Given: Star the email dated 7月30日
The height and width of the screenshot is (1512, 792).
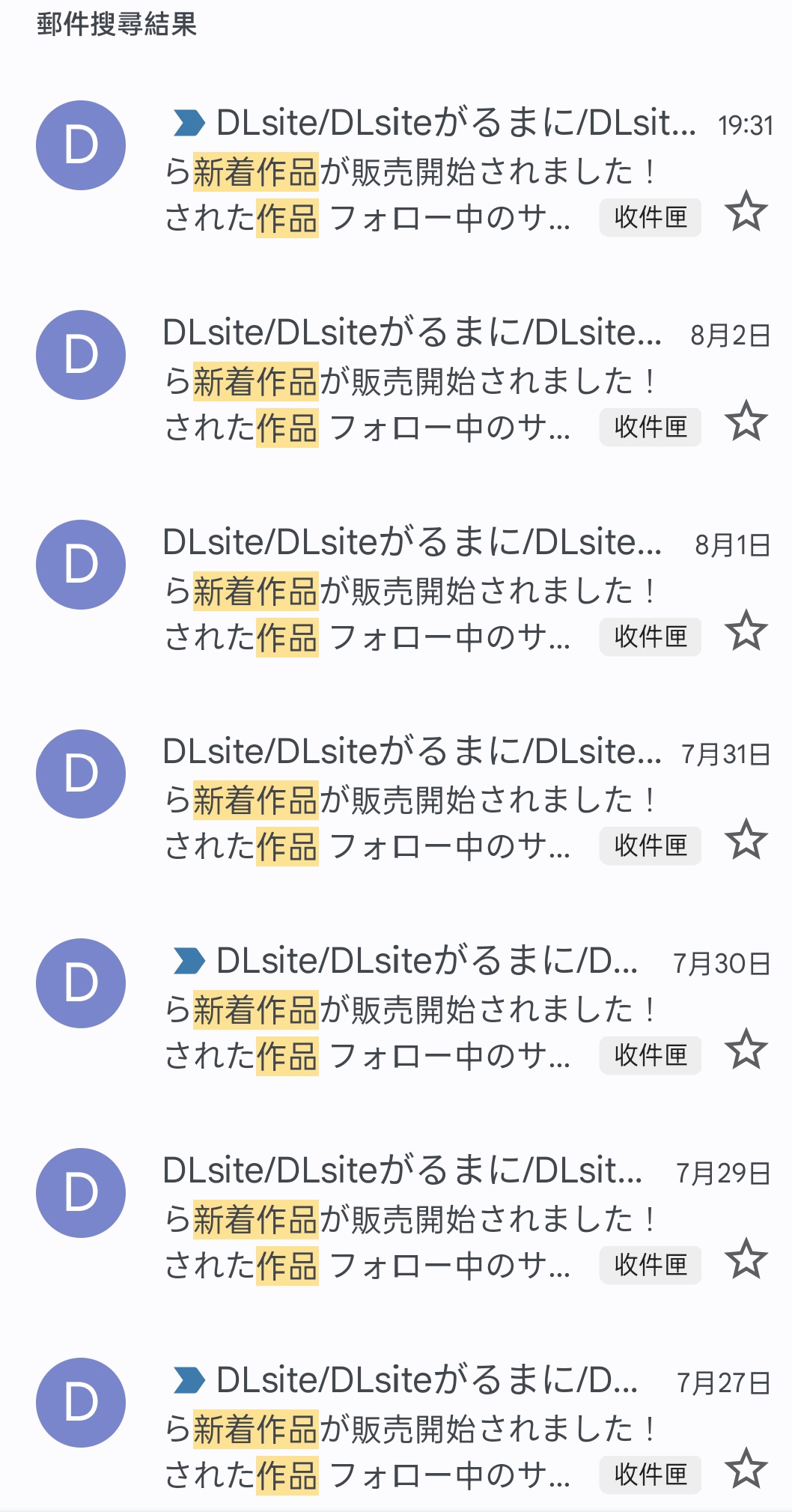Looking at the screenshot, I should click(x=746, y=1050).
